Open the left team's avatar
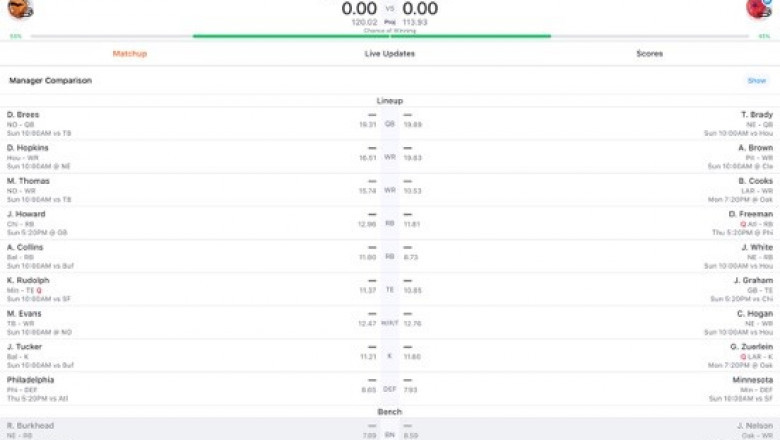Viewport: 780px width, 440px height. [20, 9]
